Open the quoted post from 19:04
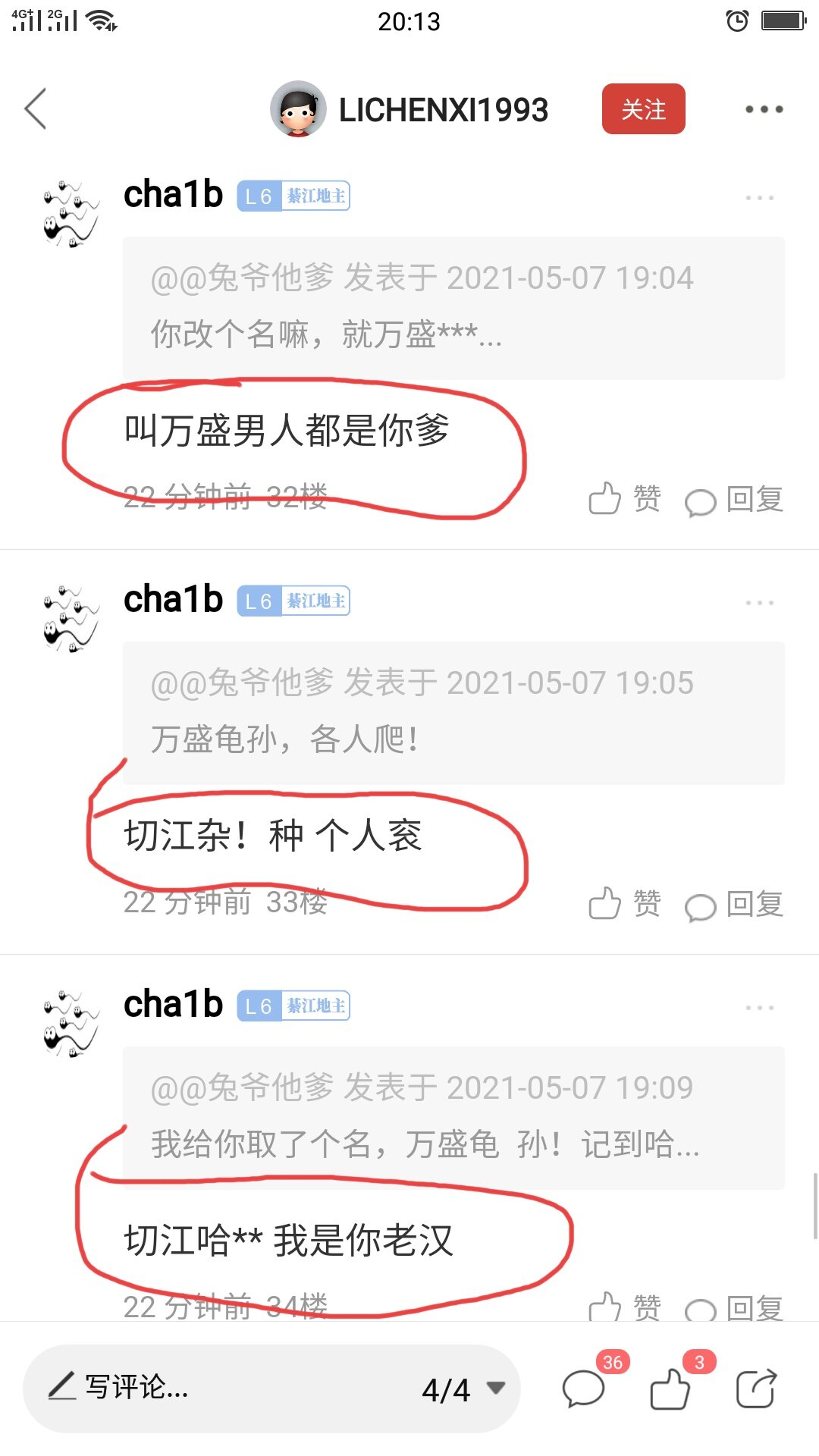Screen dimensions: 819x1456 [x=453, y=307]
